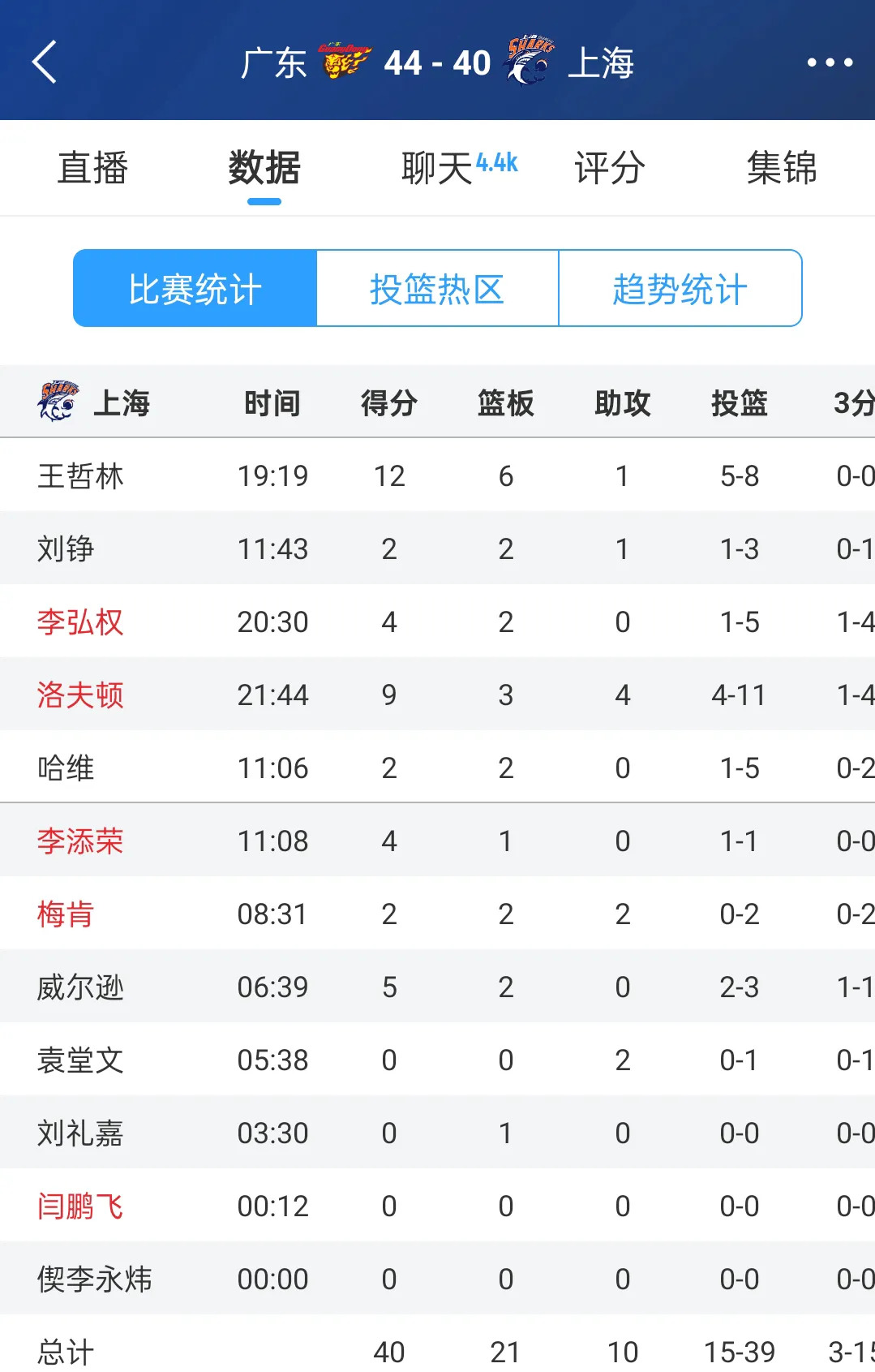Click the 篮板 column header
The height and width of the screenshot is (1372, 875).
[x=505, y=402]
